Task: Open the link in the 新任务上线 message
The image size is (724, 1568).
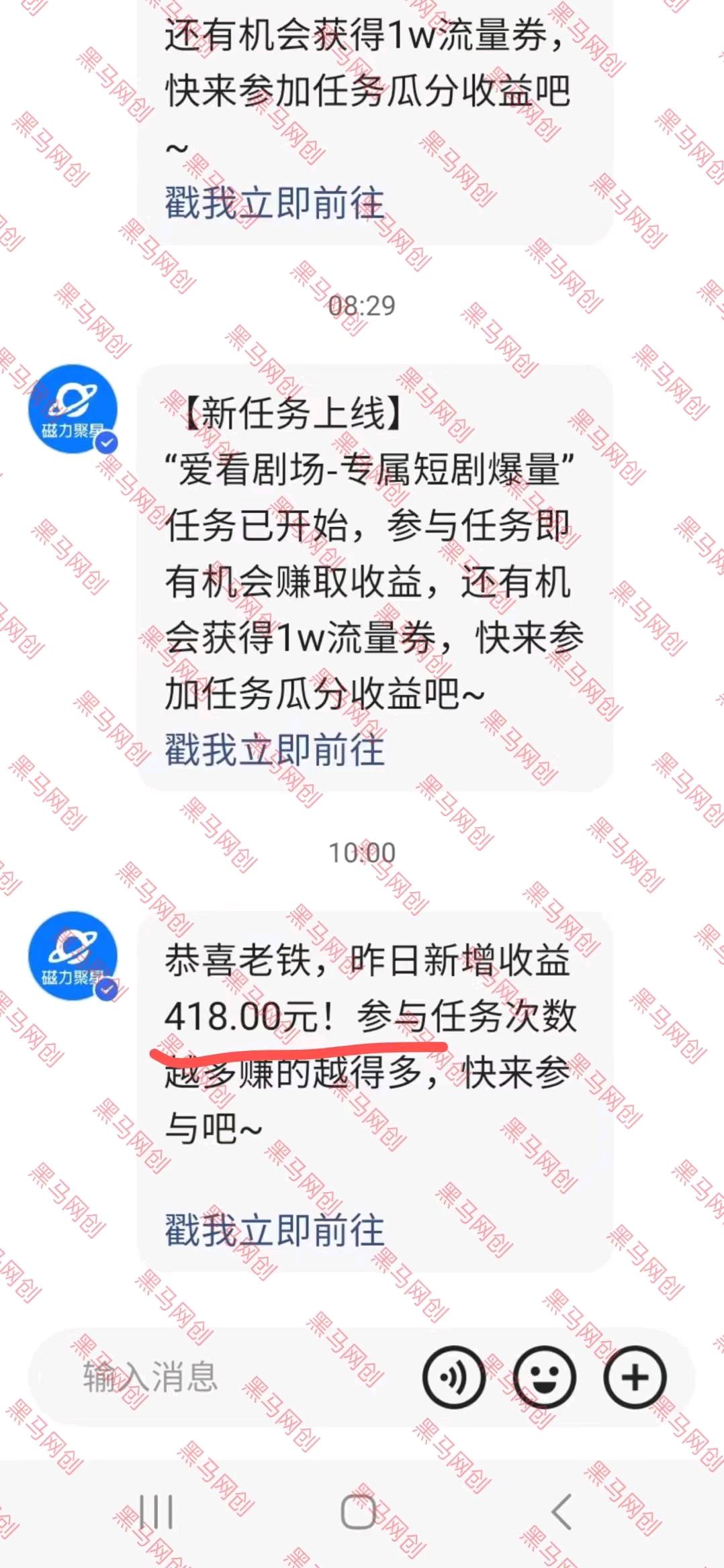Action: [275, 749]
